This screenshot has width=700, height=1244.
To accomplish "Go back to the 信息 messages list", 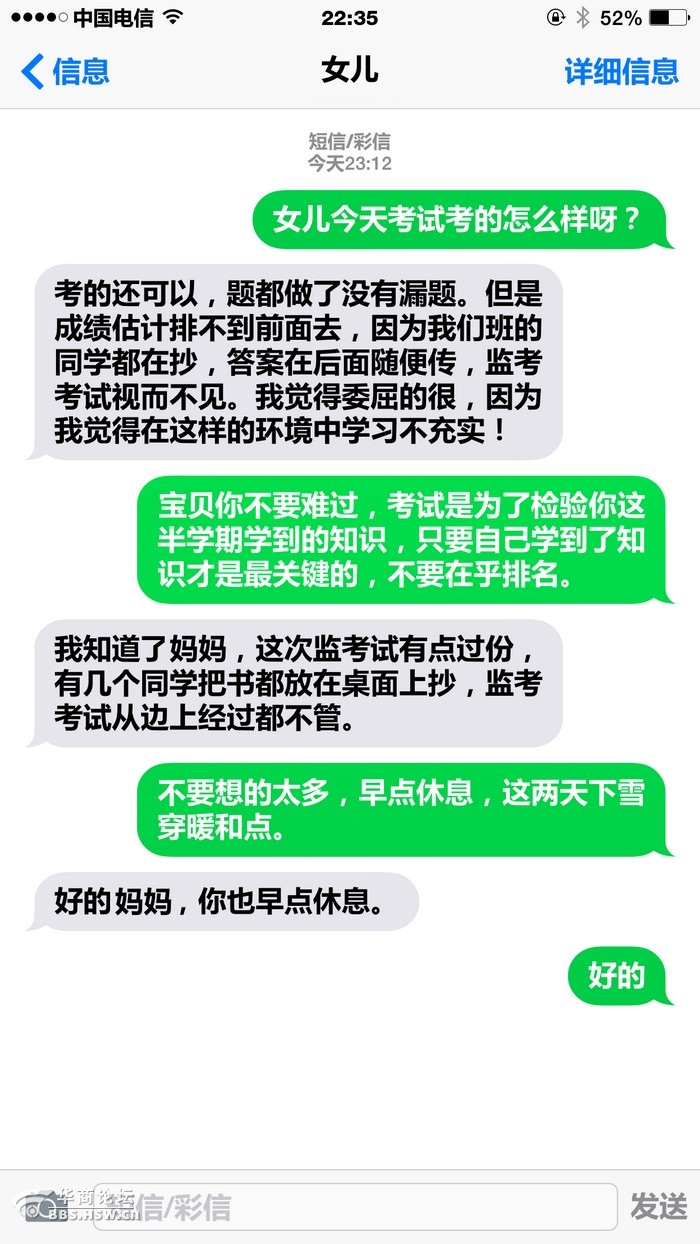I will [x=65, y=72].
